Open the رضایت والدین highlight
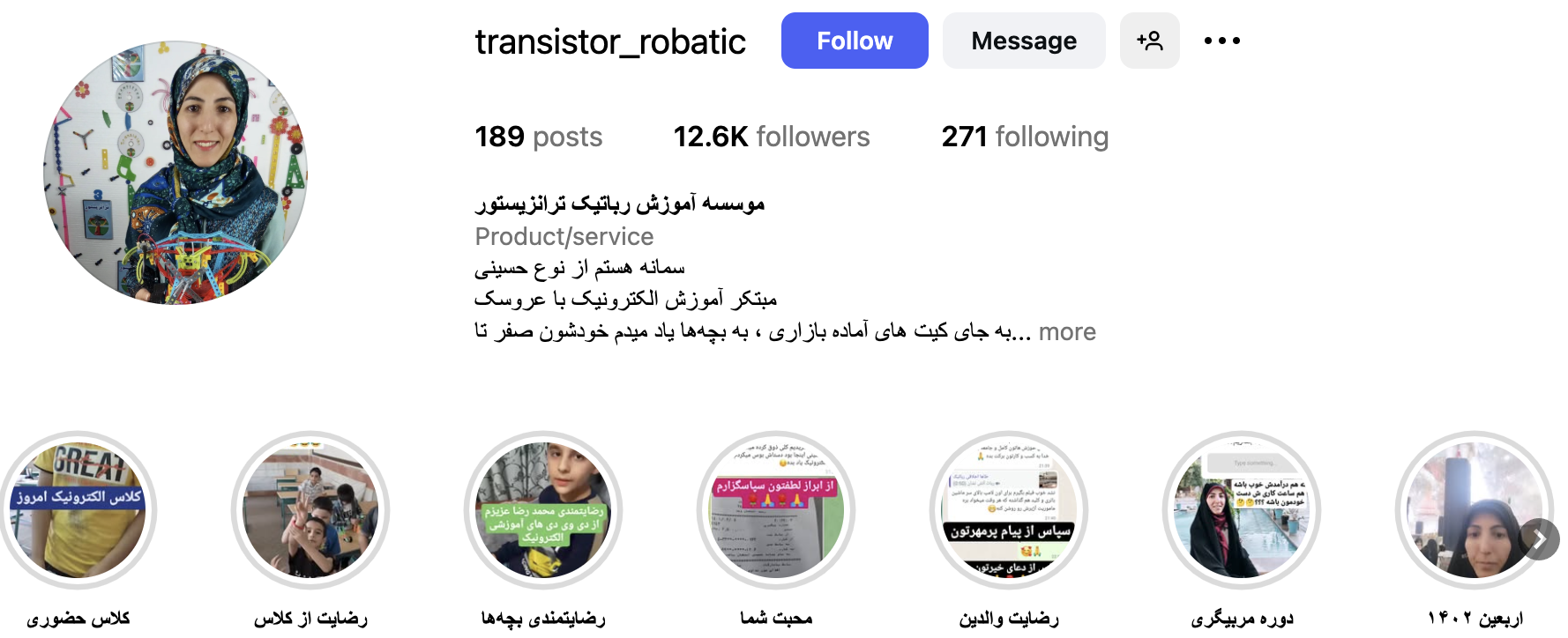 click(1009, 510)
